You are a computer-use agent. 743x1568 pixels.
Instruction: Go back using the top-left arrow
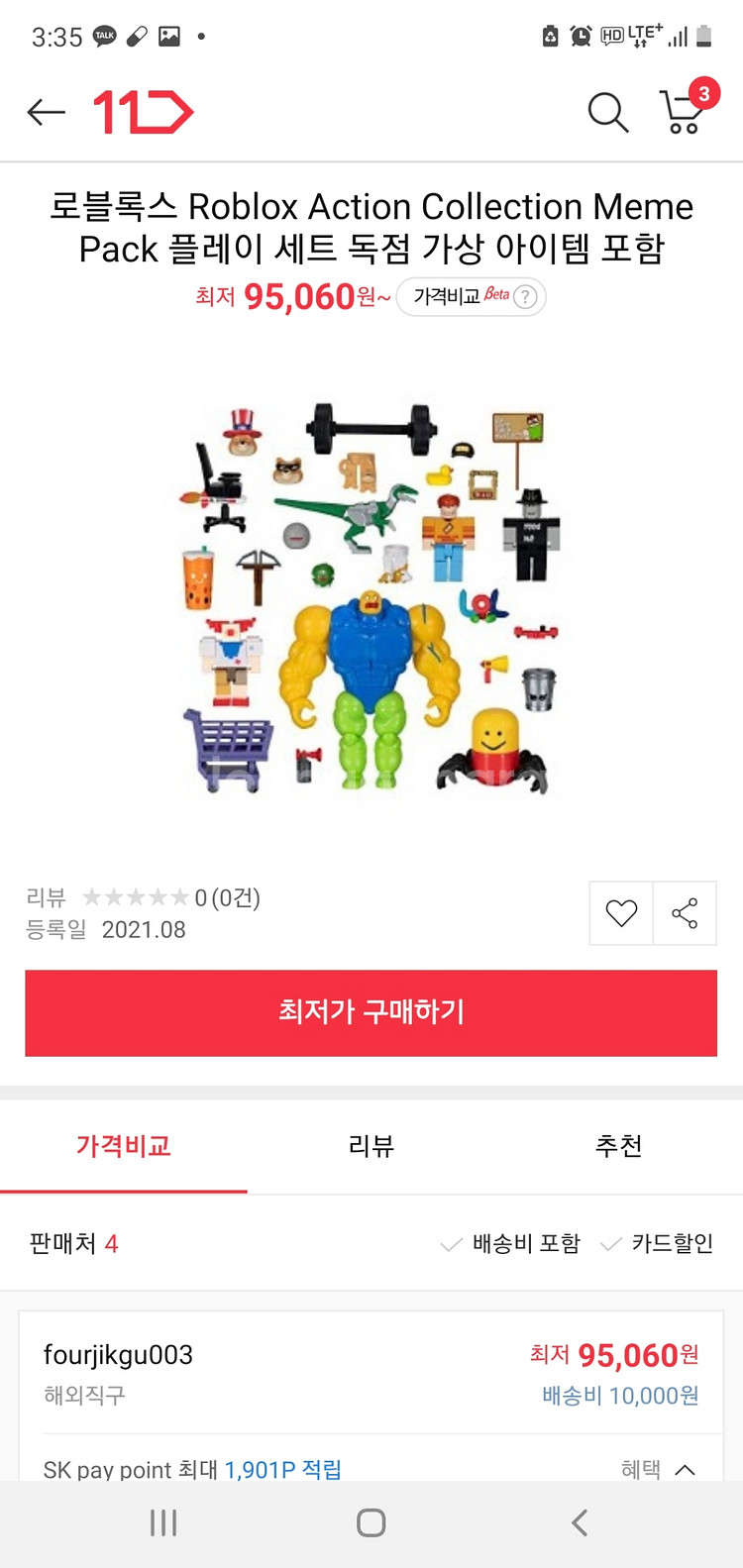pyautogui.click(x=46, y=112)
